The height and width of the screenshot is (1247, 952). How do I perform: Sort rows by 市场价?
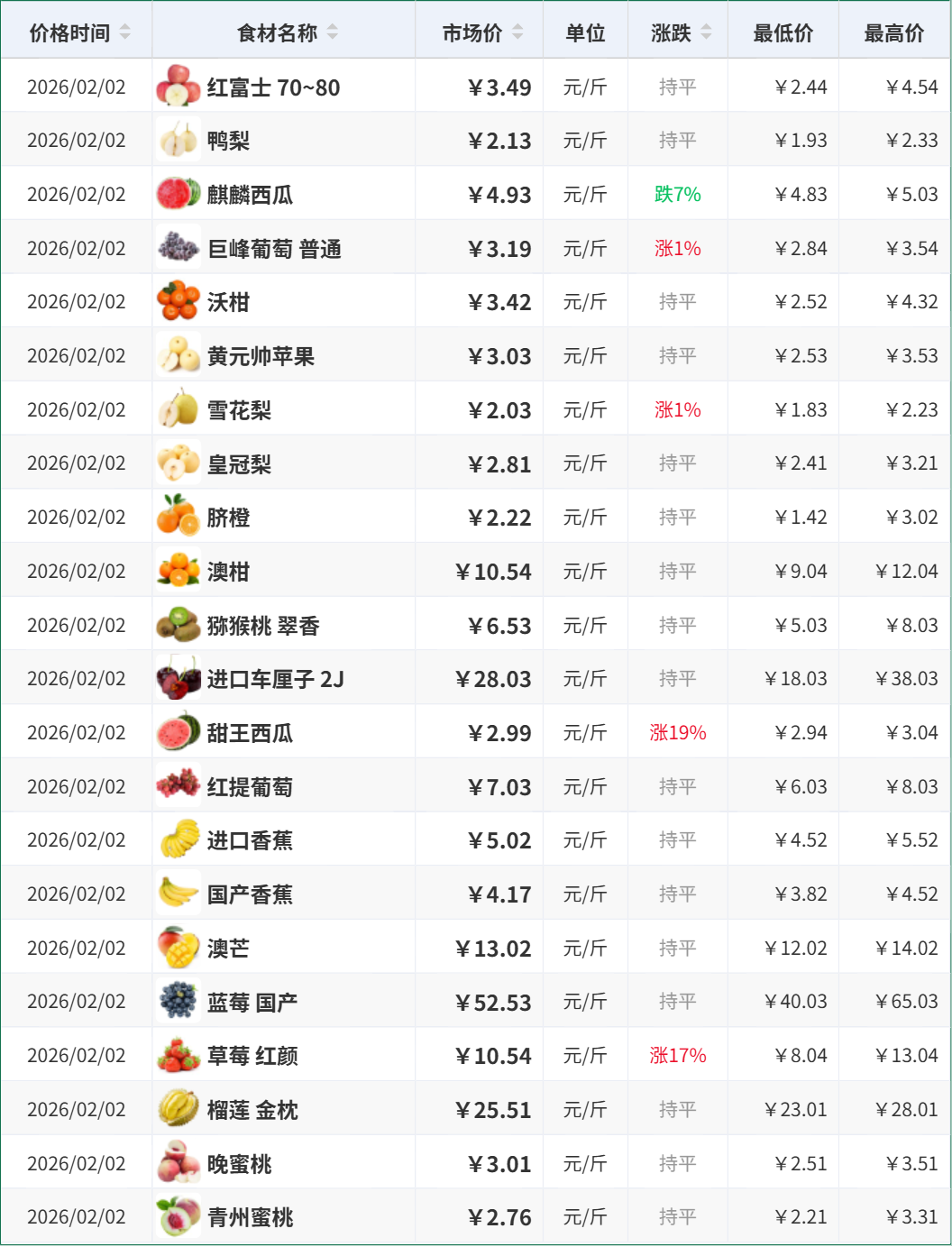pos(517,32)
